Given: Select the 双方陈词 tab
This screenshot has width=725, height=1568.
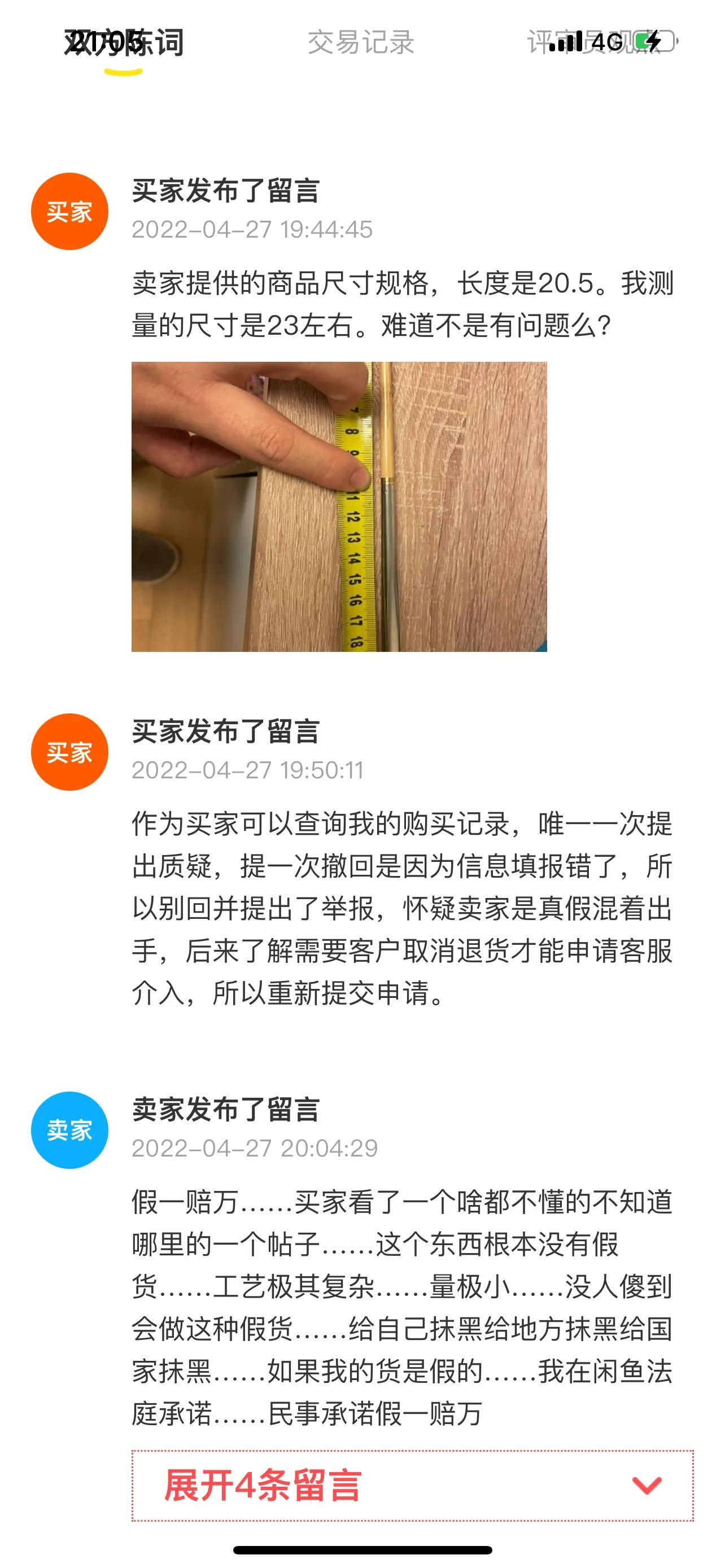Looking at the screenshot, I should (125, 42).
